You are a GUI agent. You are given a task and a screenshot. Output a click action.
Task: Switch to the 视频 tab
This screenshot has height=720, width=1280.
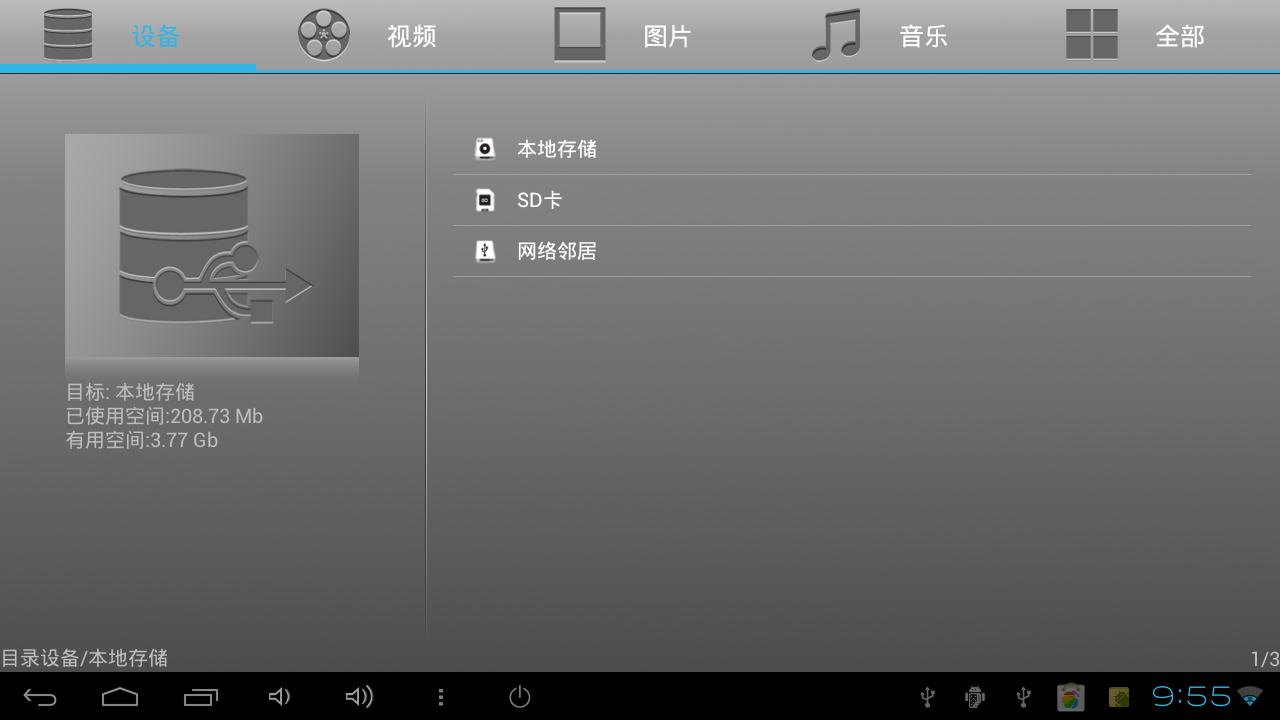[383, 36]
